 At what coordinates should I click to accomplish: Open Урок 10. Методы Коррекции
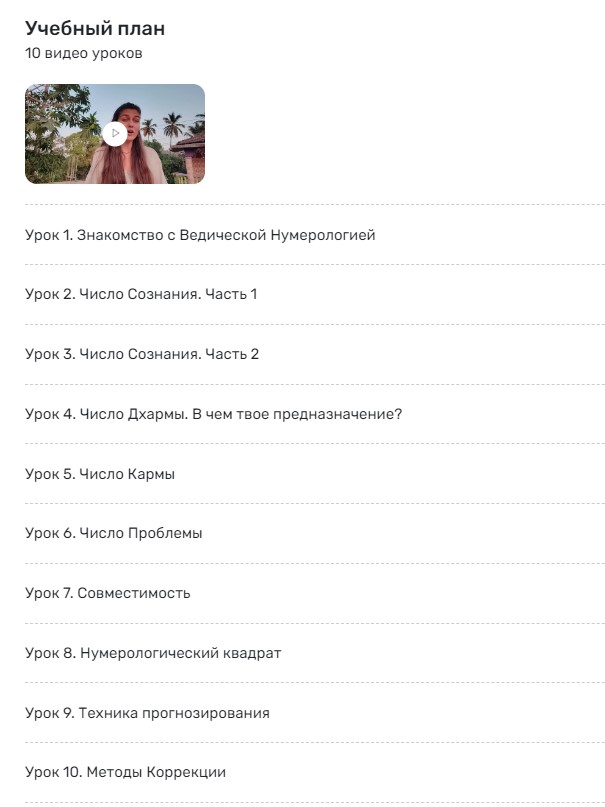(x=126, y=772)
